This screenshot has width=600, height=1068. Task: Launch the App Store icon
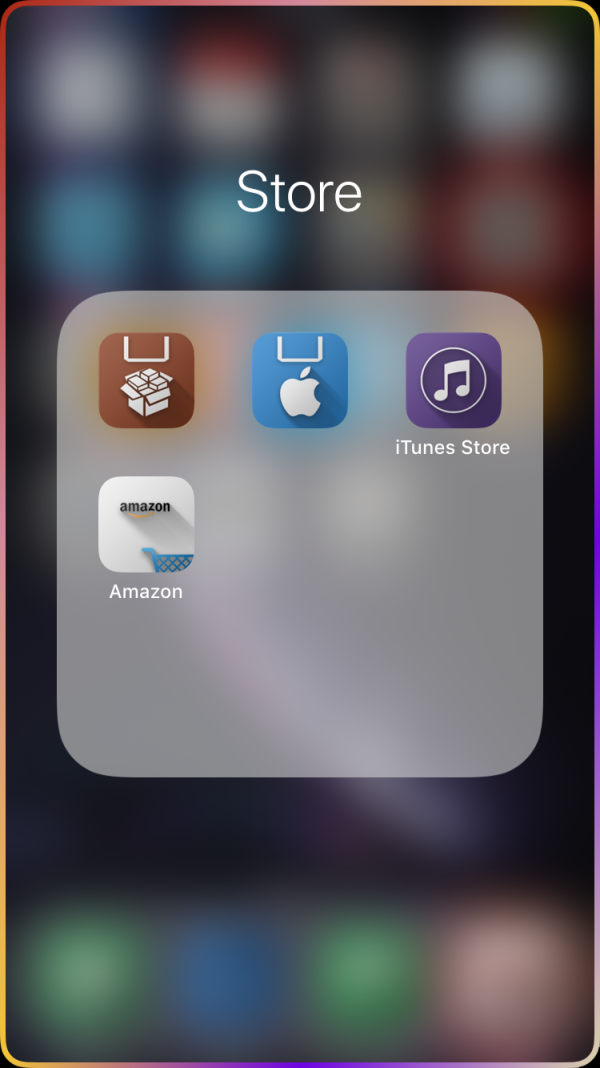[299, 380]
